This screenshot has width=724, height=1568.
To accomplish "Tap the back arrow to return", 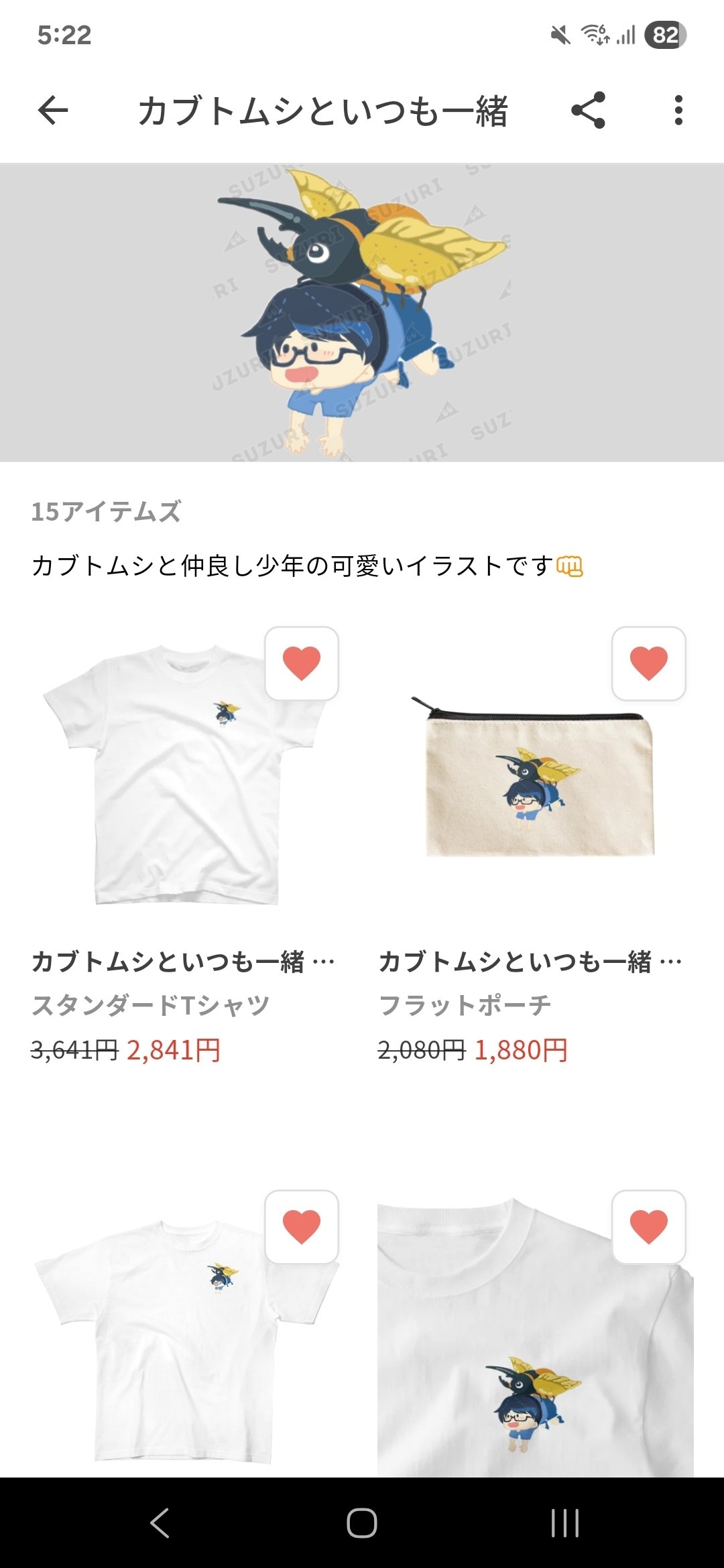I will click(x=52, y=111).
